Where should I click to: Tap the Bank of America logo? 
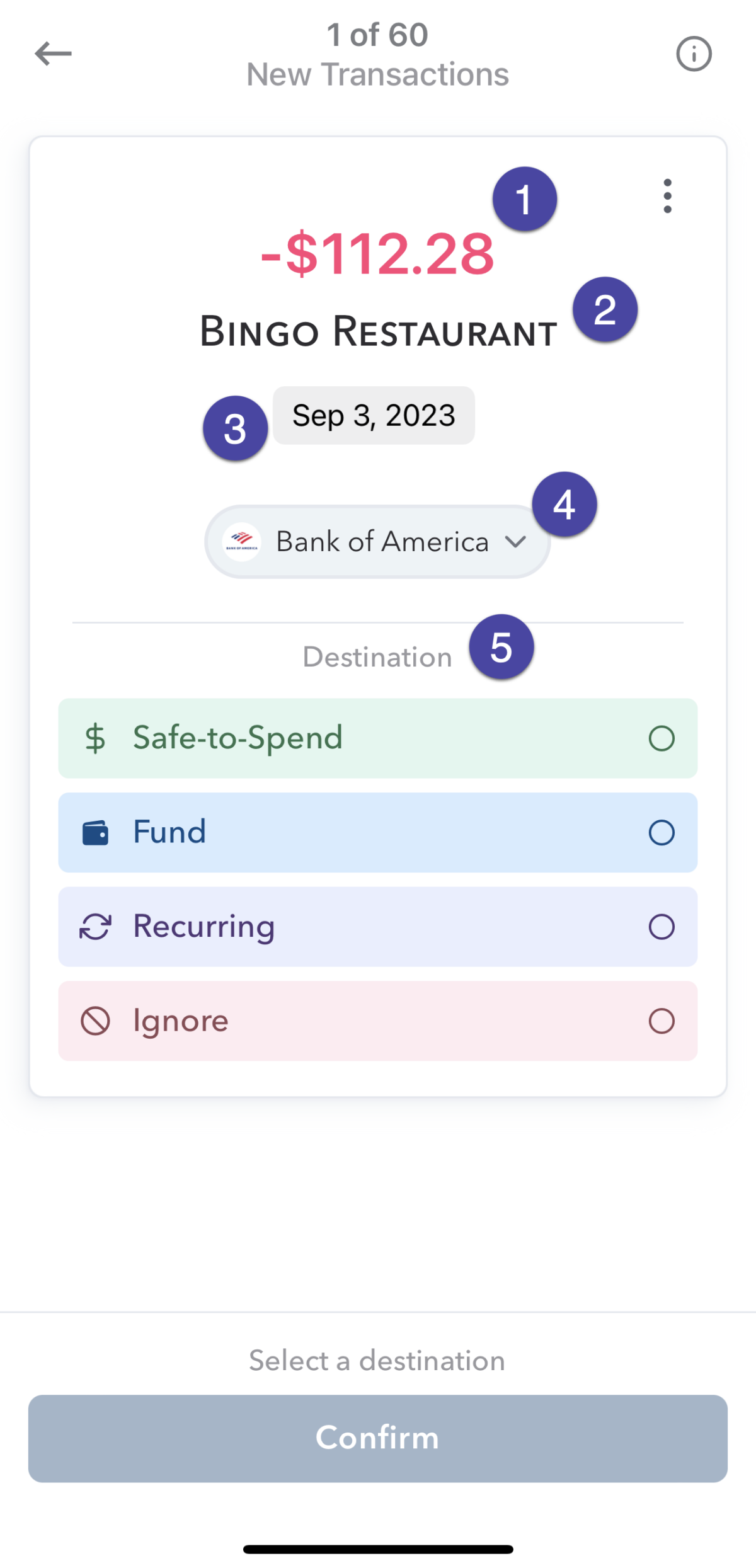243,541
